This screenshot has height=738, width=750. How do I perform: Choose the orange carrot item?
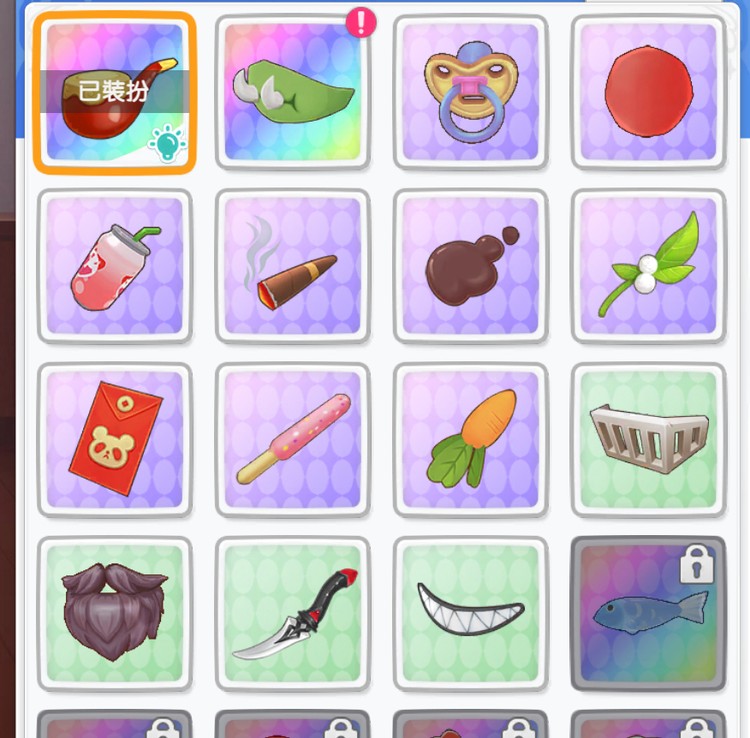470,440
